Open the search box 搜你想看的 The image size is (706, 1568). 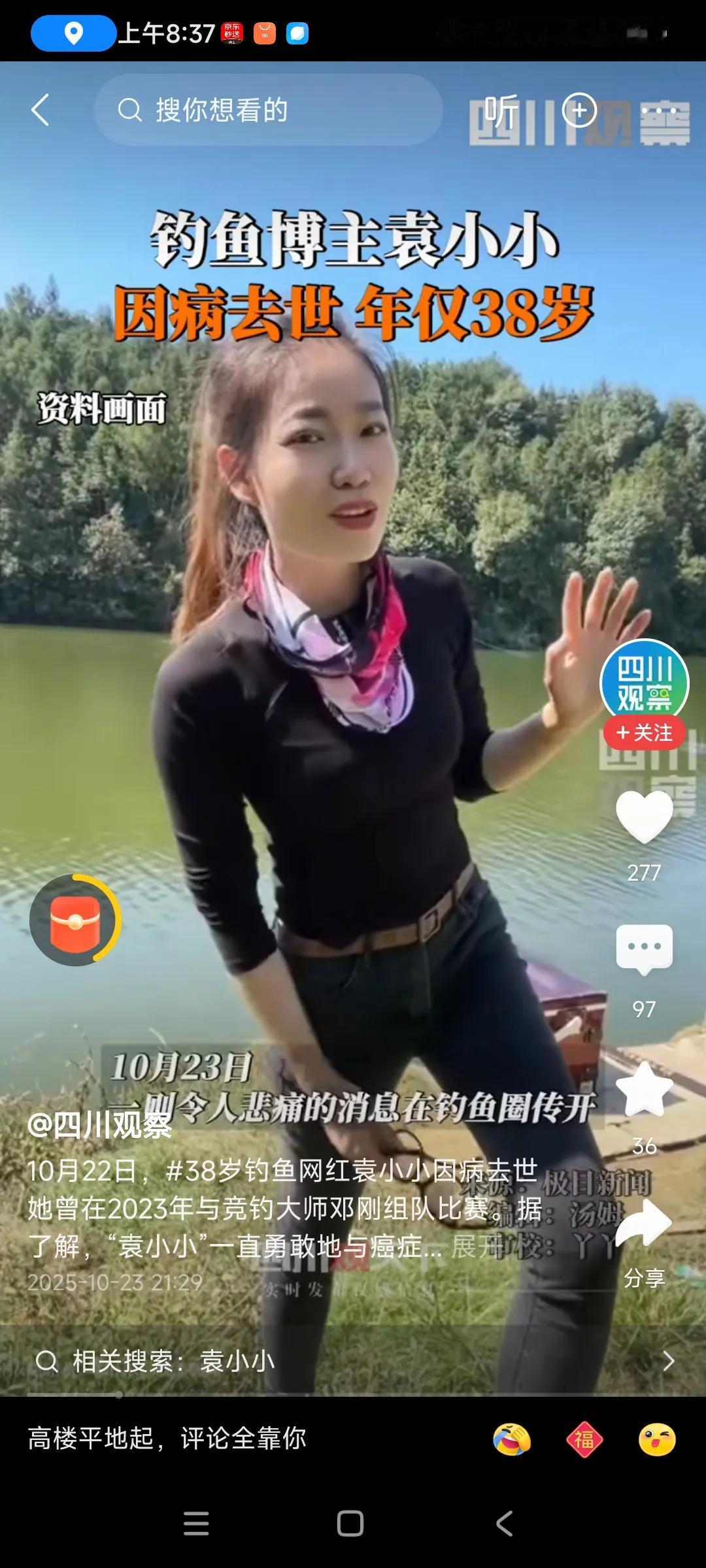click(268, 110)
